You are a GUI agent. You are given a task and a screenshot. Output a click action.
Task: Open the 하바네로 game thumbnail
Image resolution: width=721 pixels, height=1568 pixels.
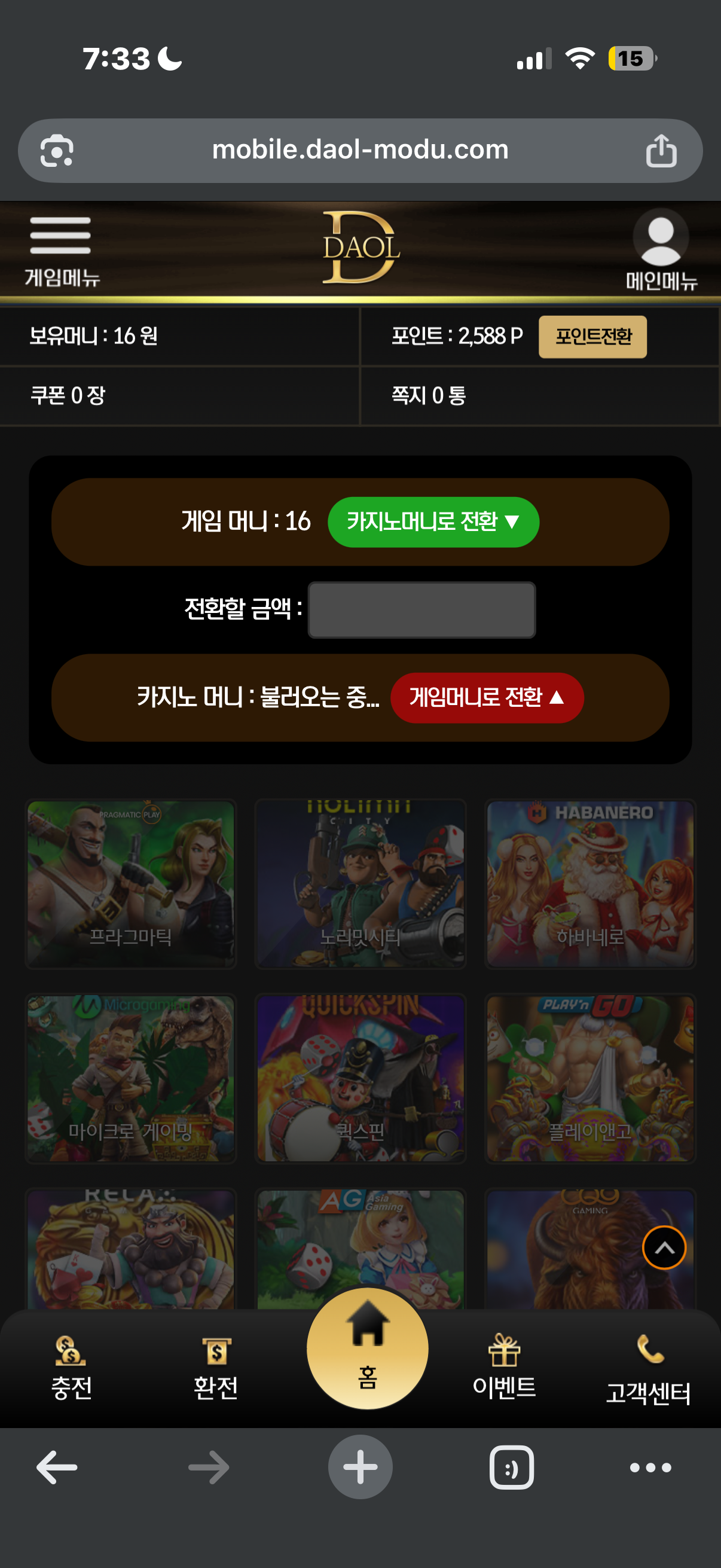(589, 886)
